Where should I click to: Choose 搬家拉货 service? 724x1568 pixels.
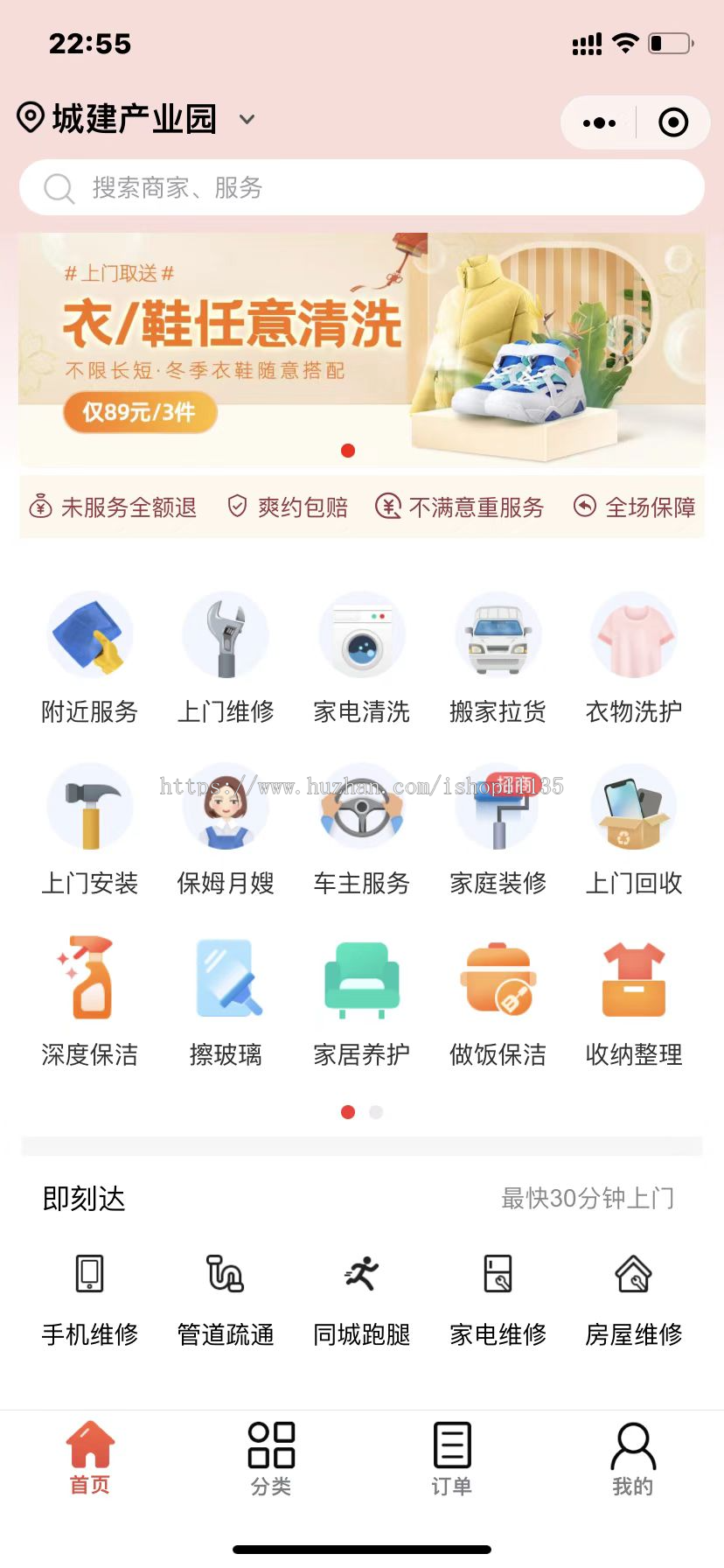pos(498,658)
